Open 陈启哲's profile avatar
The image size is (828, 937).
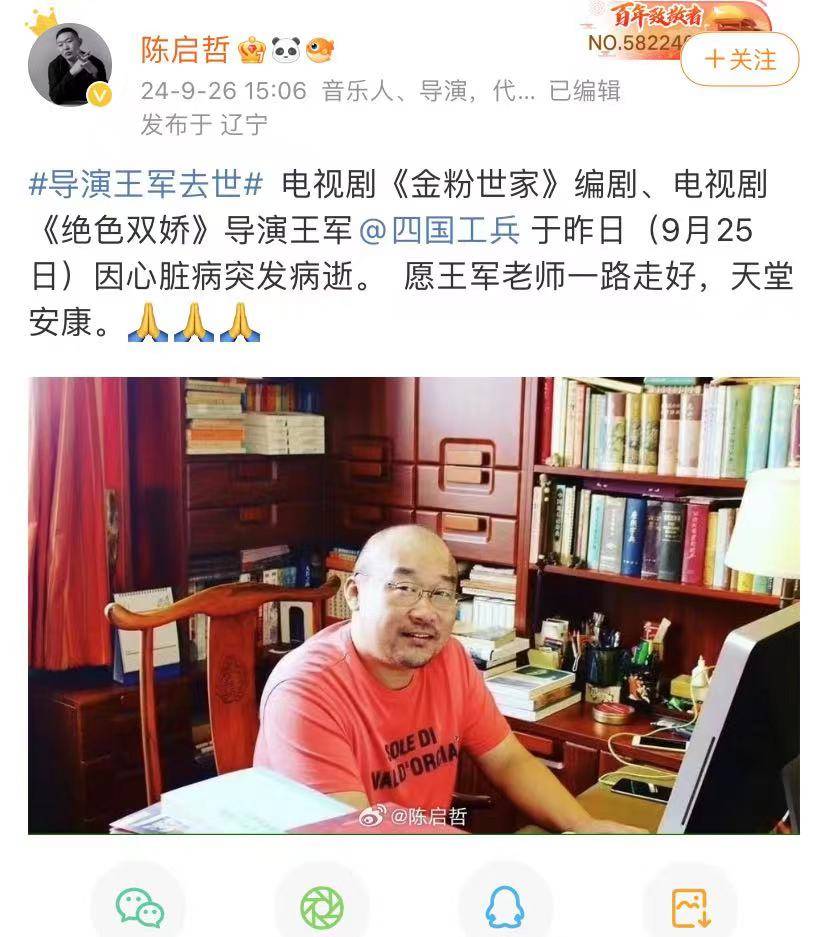[69, 65]
